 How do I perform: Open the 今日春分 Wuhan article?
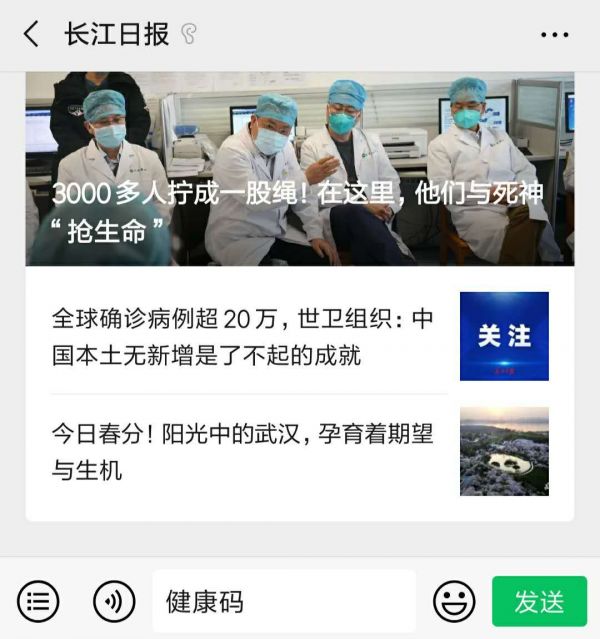click(x=243, y=451)
